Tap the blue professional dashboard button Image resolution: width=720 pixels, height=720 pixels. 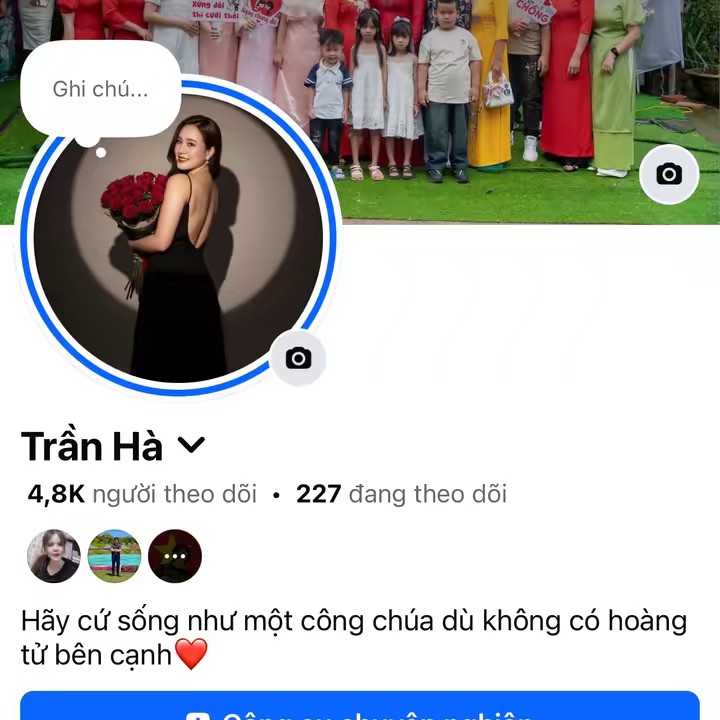point(360,708)
